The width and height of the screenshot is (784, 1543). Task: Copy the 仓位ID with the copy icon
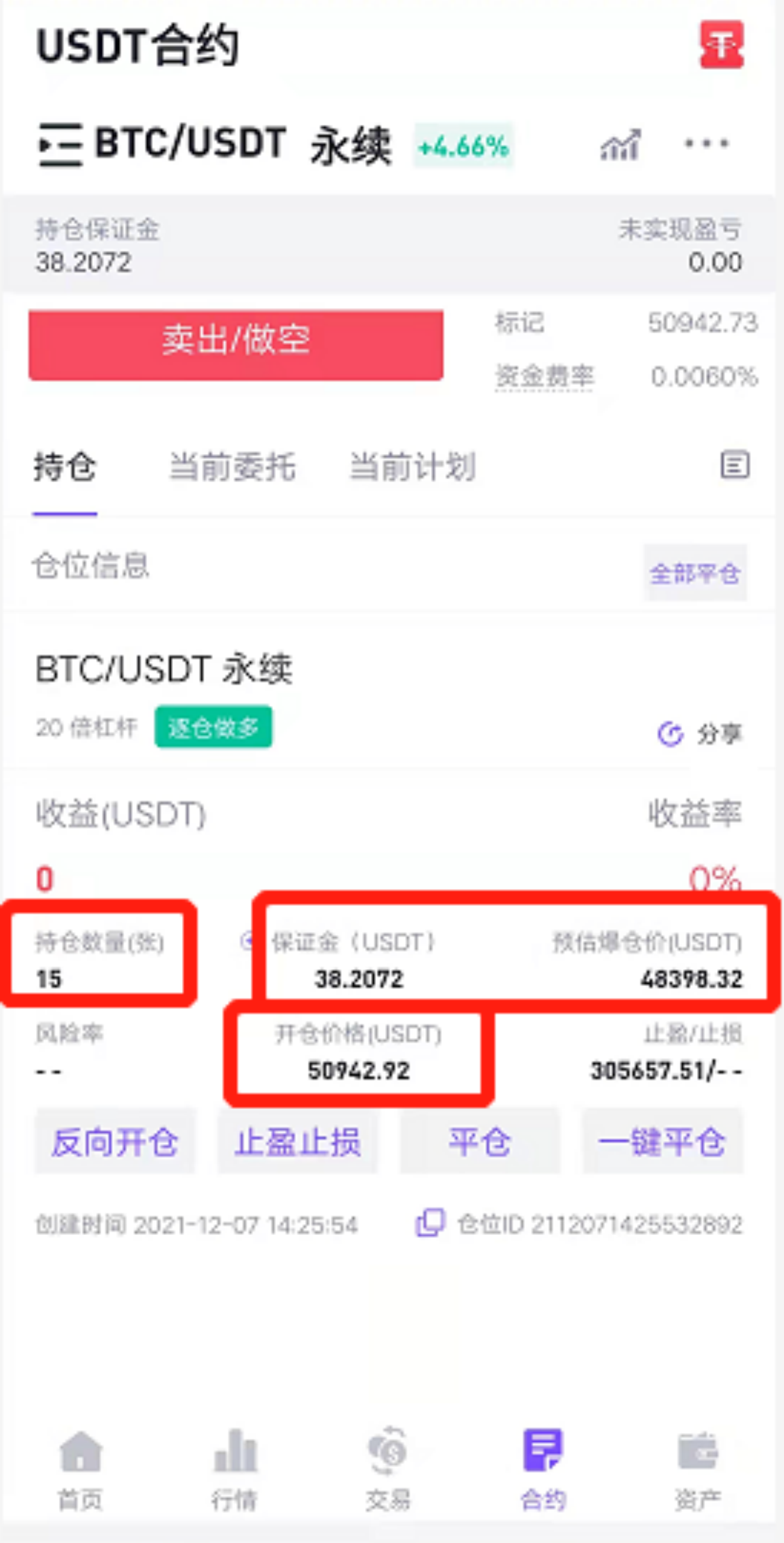pos(430,1223)
